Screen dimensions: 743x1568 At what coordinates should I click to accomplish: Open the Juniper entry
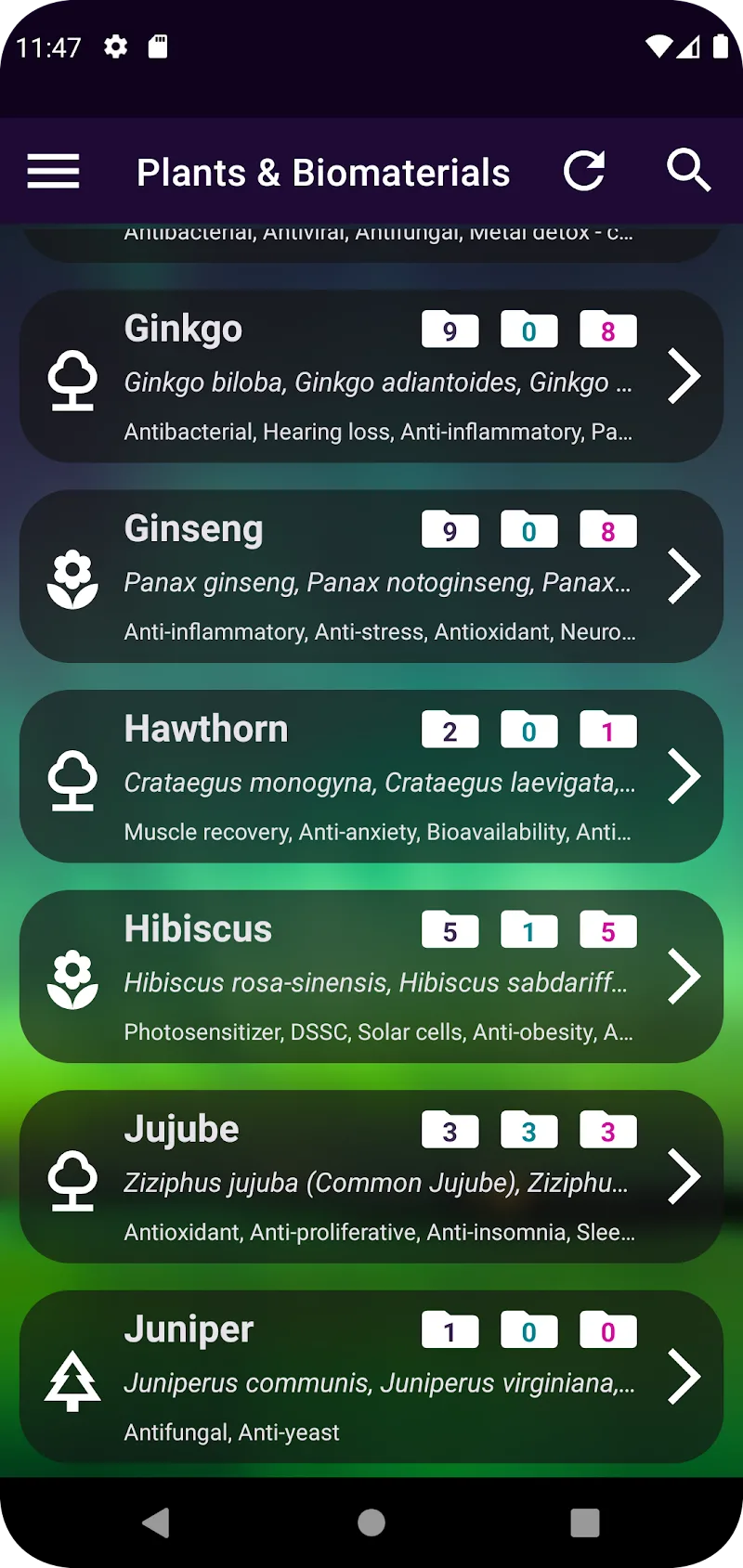tap(371, 1377)
